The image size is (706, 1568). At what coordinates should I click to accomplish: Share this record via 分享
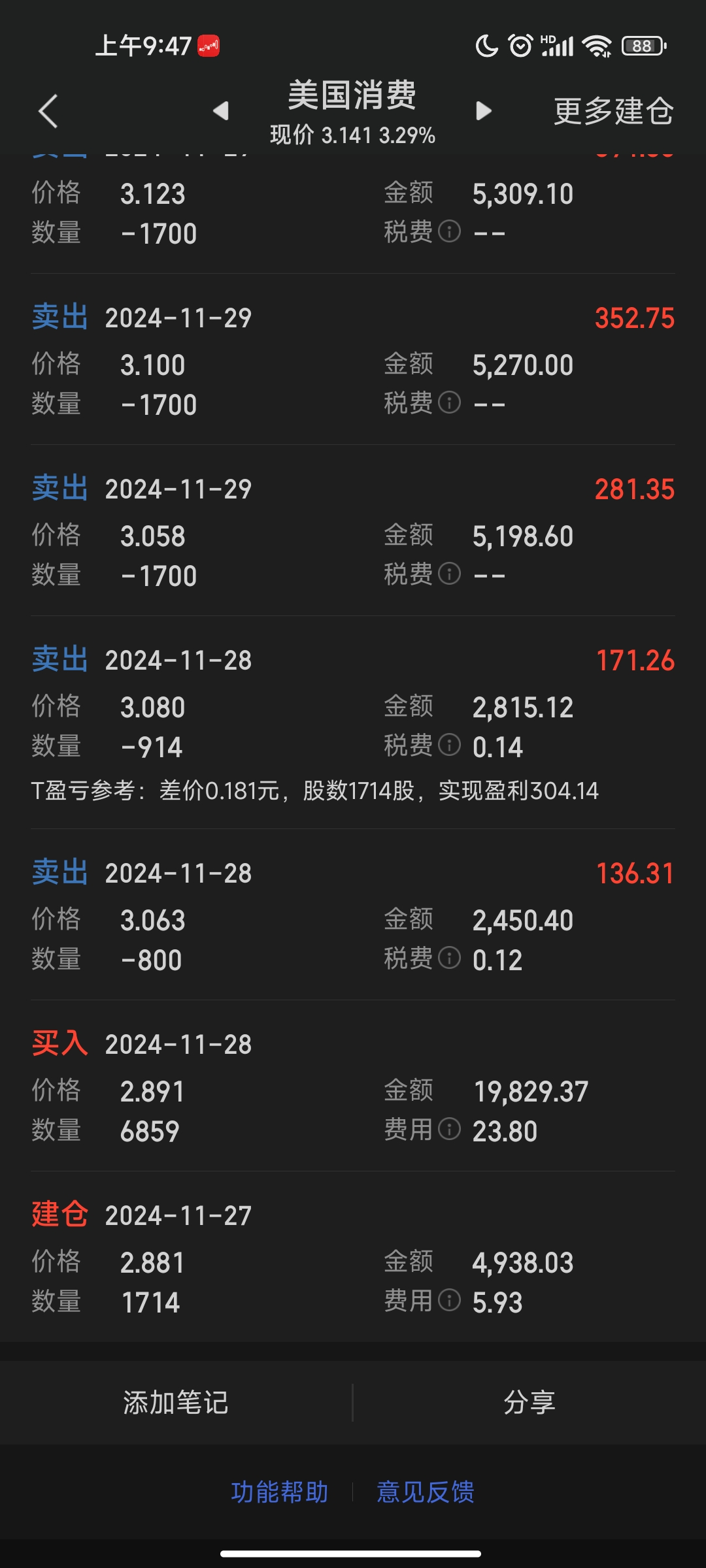click(529, 1403)
